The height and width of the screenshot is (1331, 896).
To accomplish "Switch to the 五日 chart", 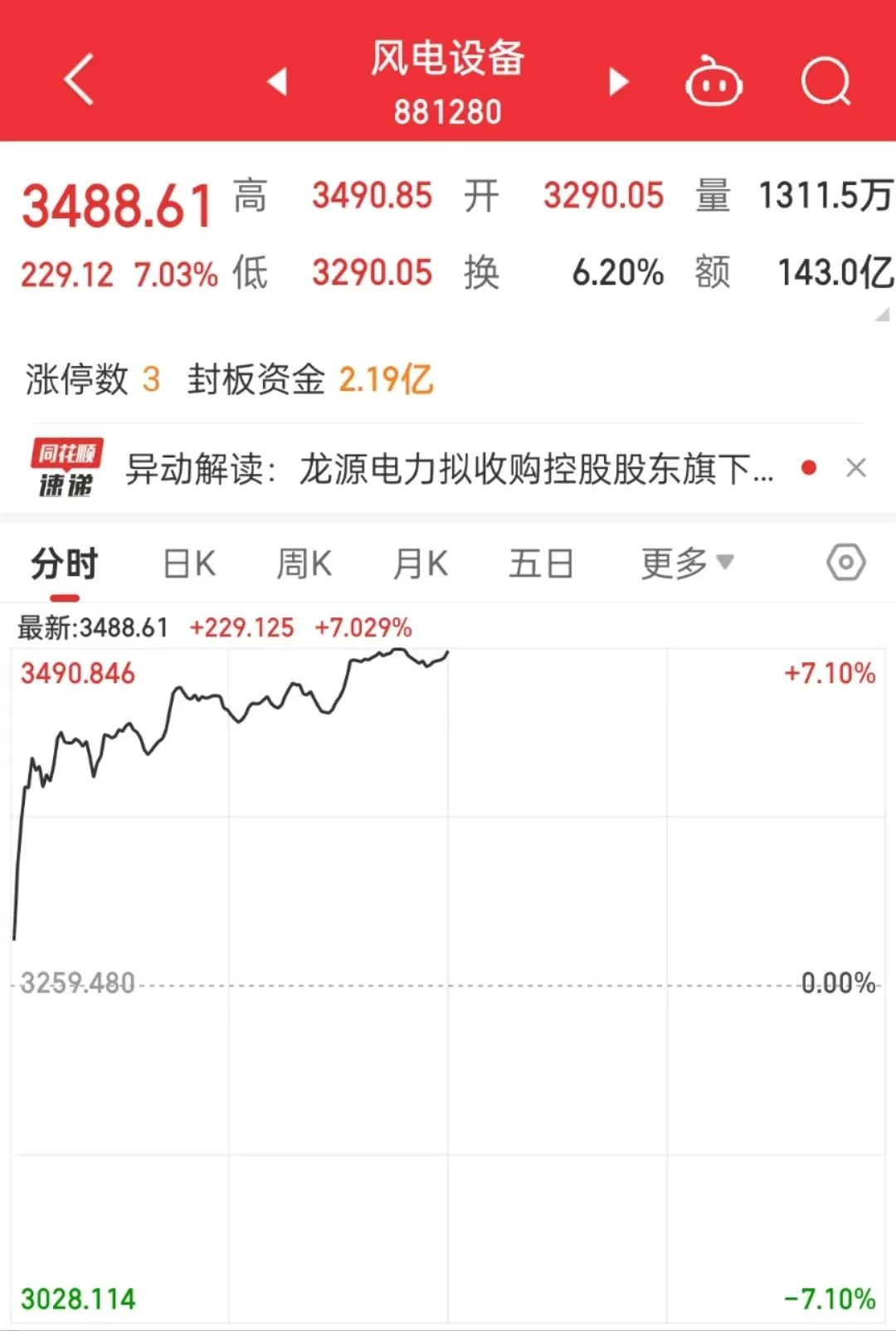I will 541,564.
